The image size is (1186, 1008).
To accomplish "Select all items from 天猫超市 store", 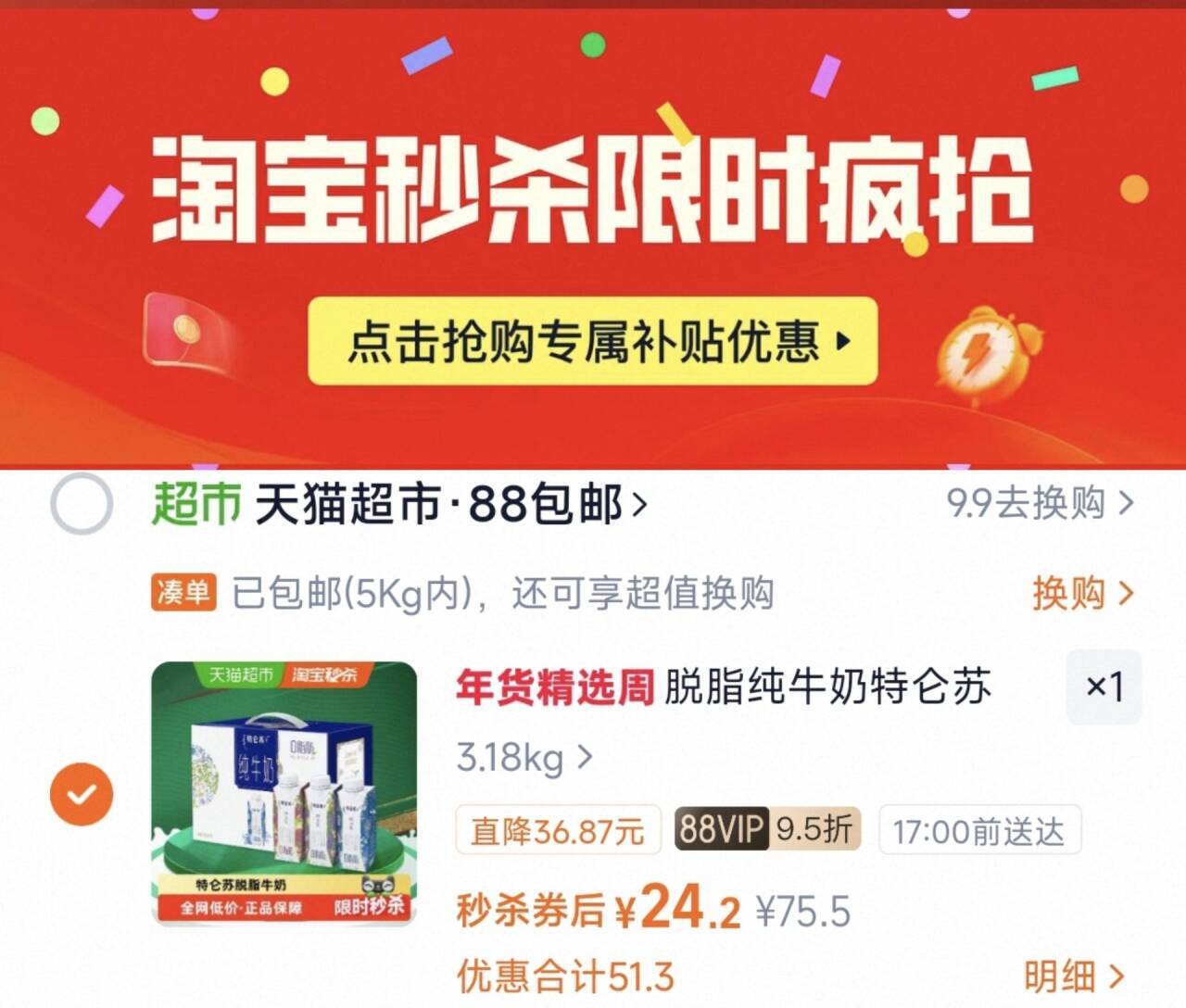I will [82, 504].
